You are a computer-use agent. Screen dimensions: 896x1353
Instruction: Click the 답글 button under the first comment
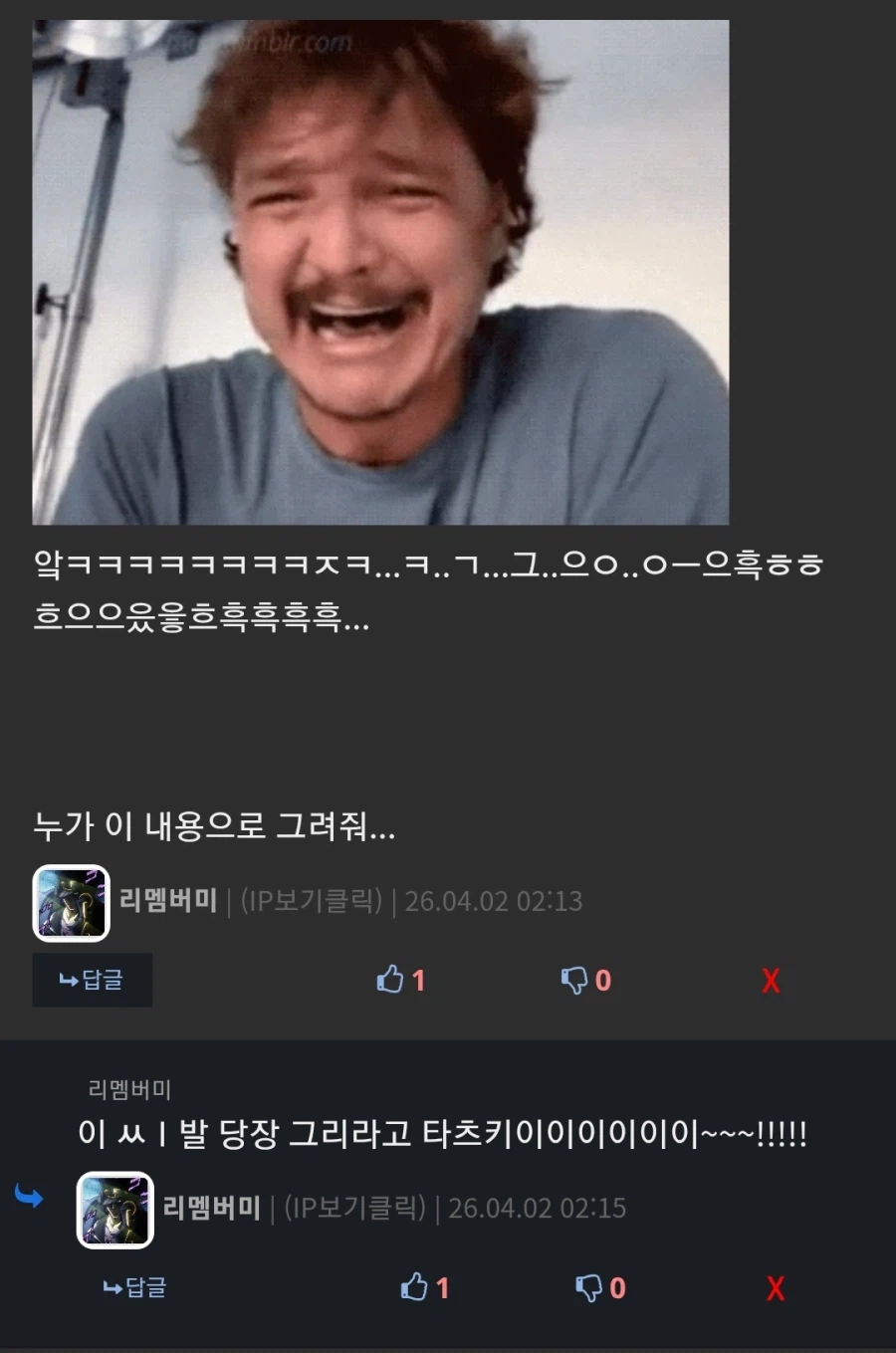click(92, 981)
